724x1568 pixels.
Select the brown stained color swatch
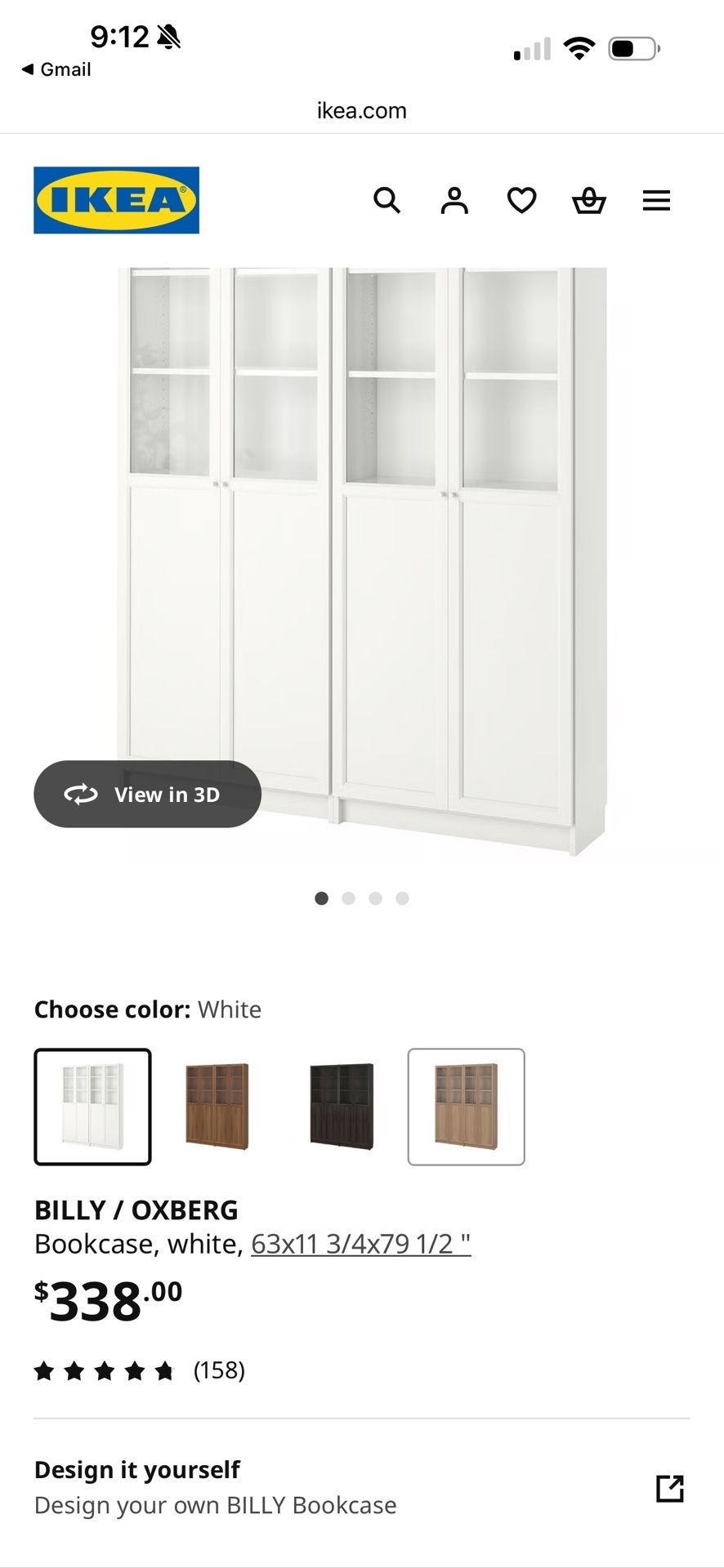pyautogui.click(x=217, y=1105)
